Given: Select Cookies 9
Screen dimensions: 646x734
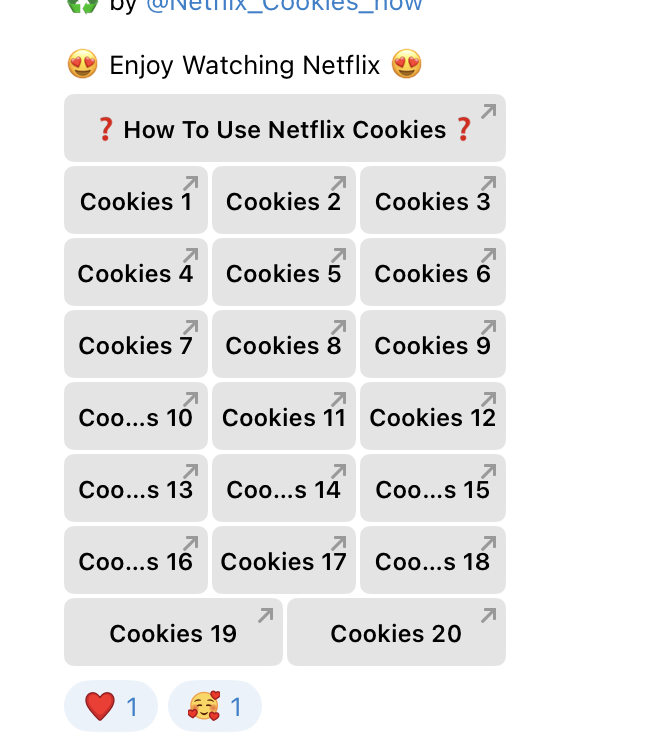Looking at the screenshot, I should click(432, 345).
